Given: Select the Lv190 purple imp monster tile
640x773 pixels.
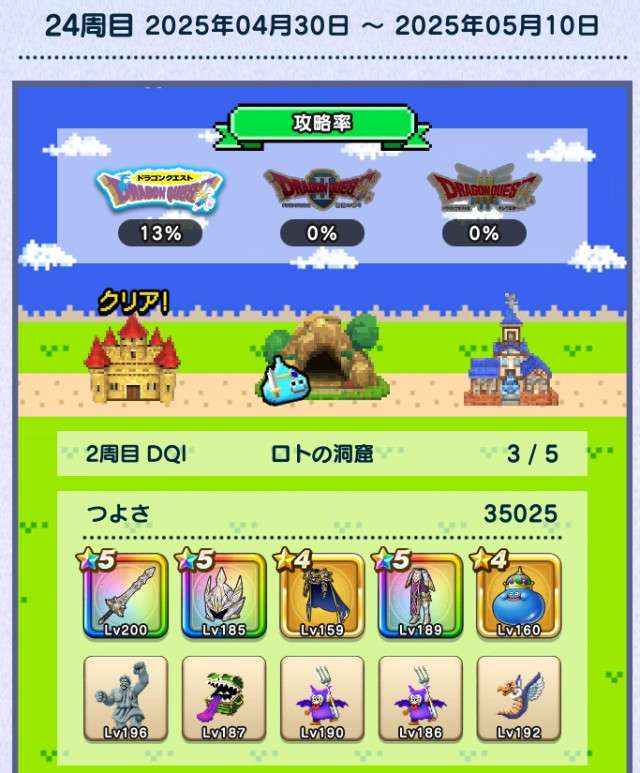Looking at the screenshot, I should point(322,696).
